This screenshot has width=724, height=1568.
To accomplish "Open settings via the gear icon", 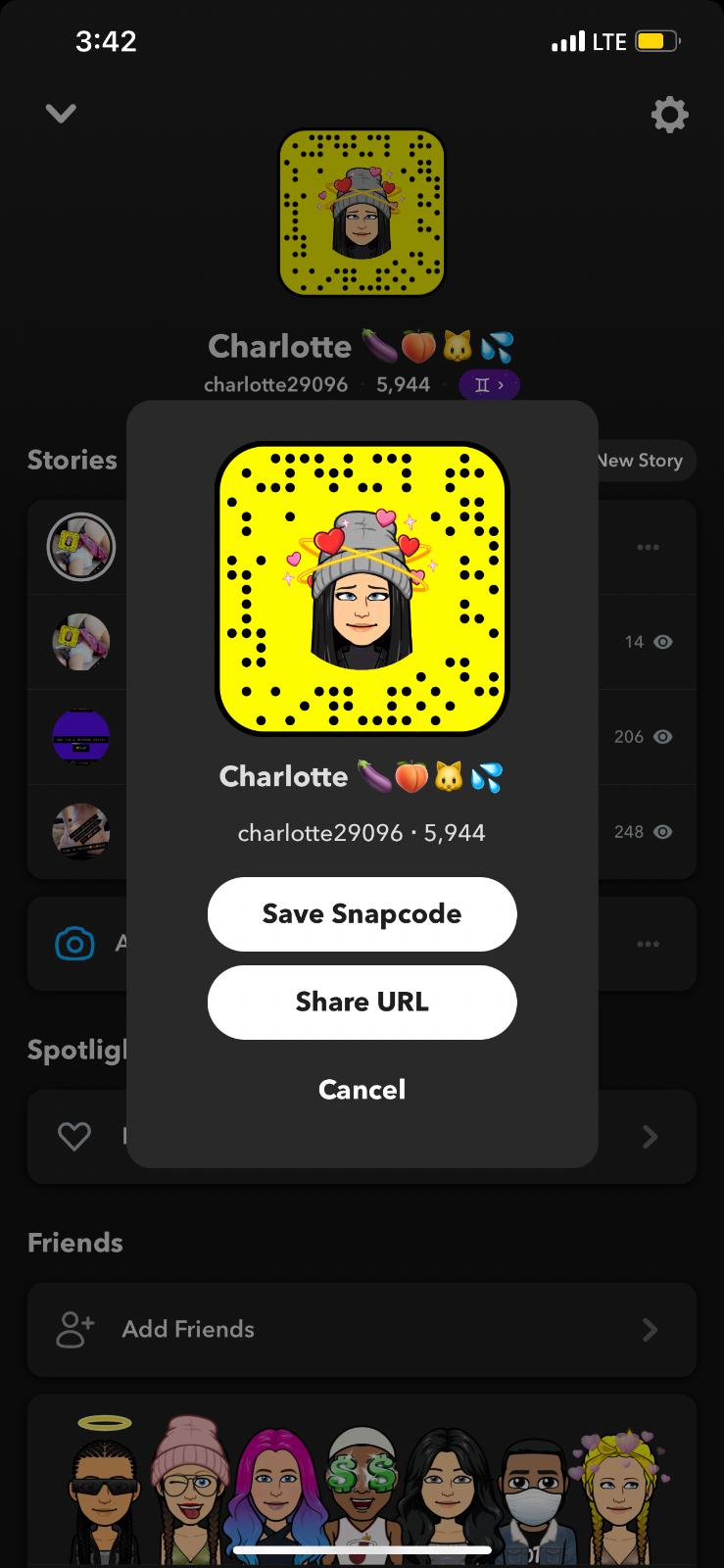I will pos(669,115).
